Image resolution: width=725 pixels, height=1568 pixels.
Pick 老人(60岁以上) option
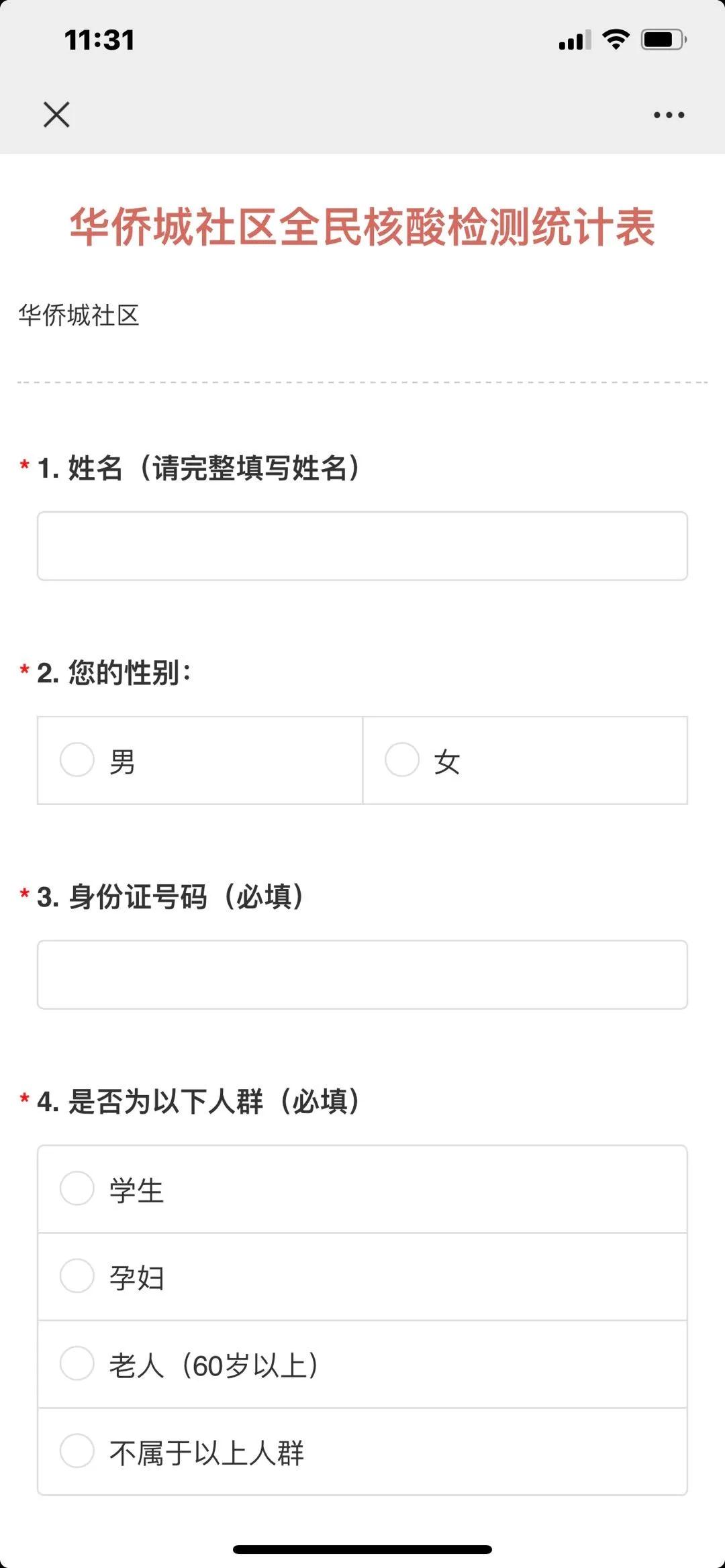click(362, 1365)
